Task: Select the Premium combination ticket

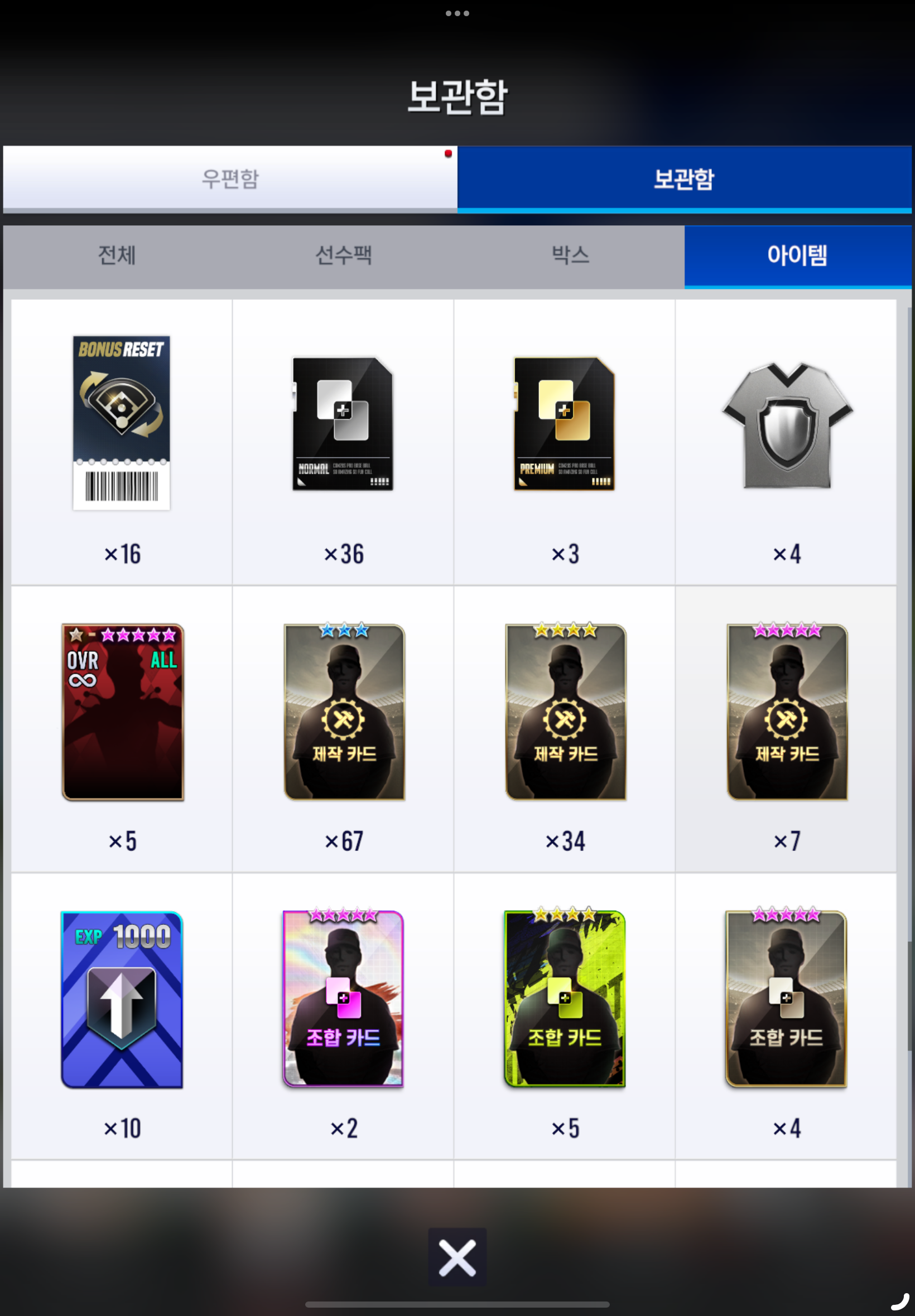Action: 565,424
